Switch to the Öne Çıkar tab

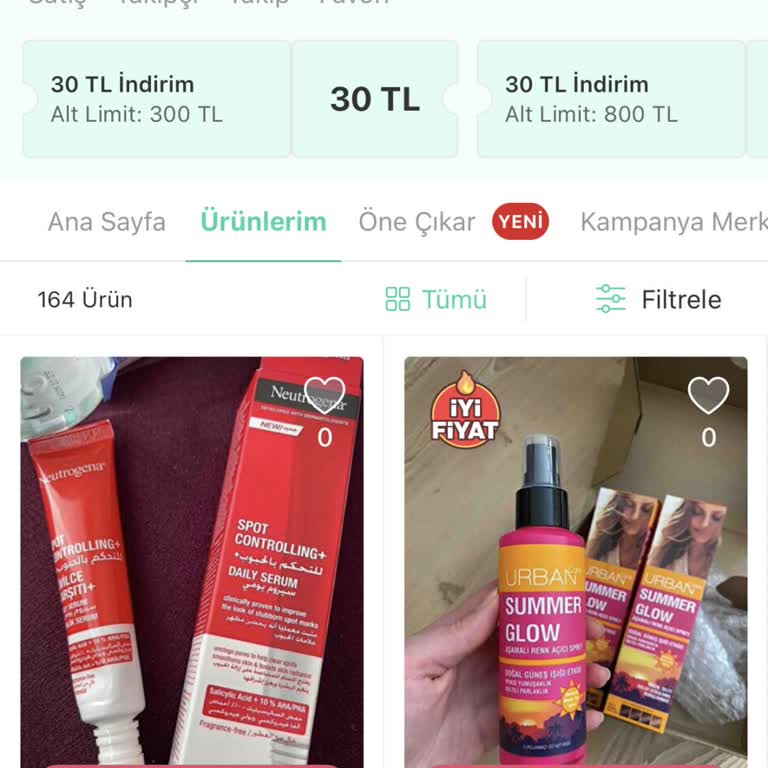(417, 222)
